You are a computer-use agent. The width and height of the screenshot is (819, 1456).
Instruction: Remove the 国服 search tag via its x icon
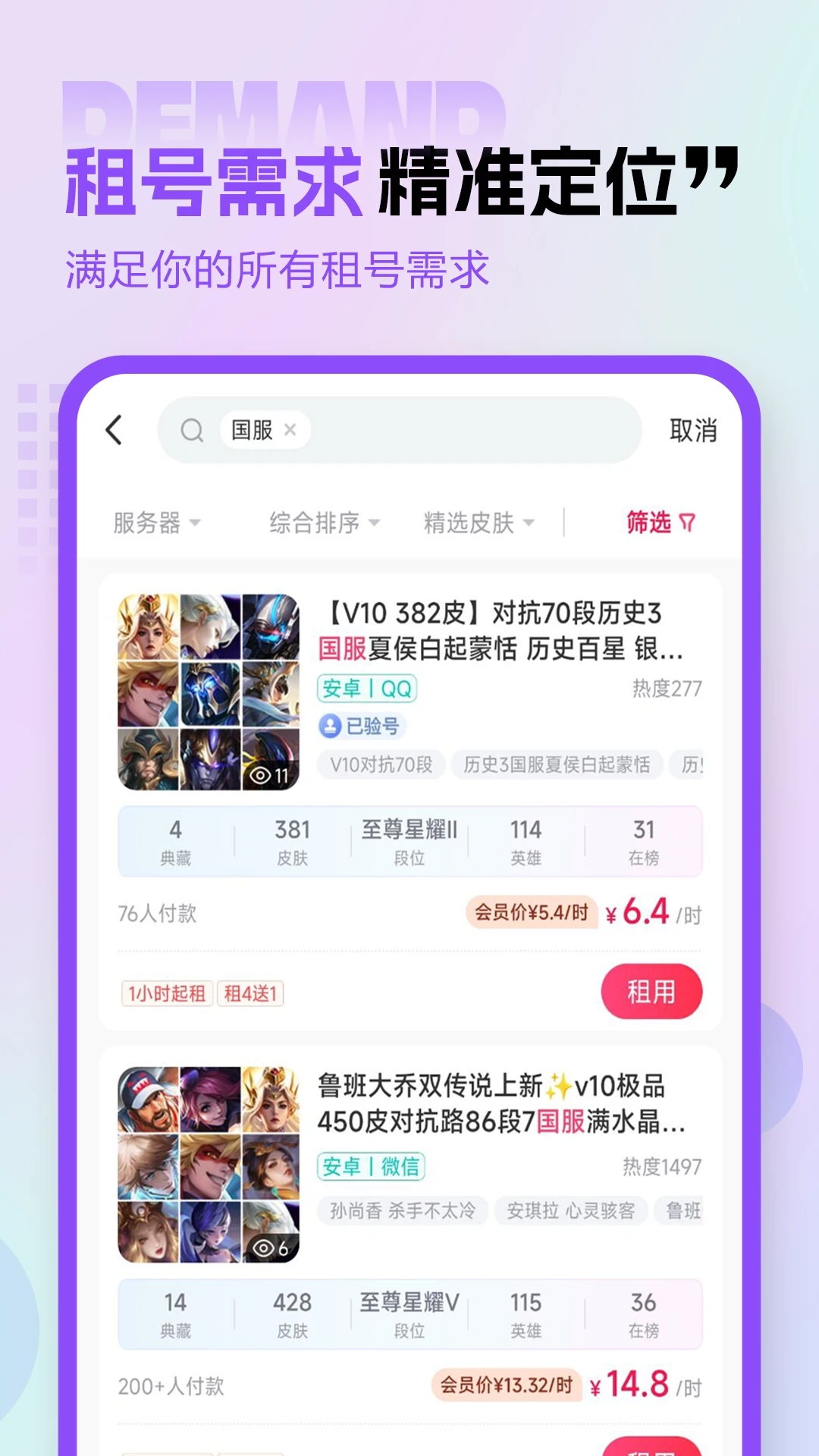290,429
